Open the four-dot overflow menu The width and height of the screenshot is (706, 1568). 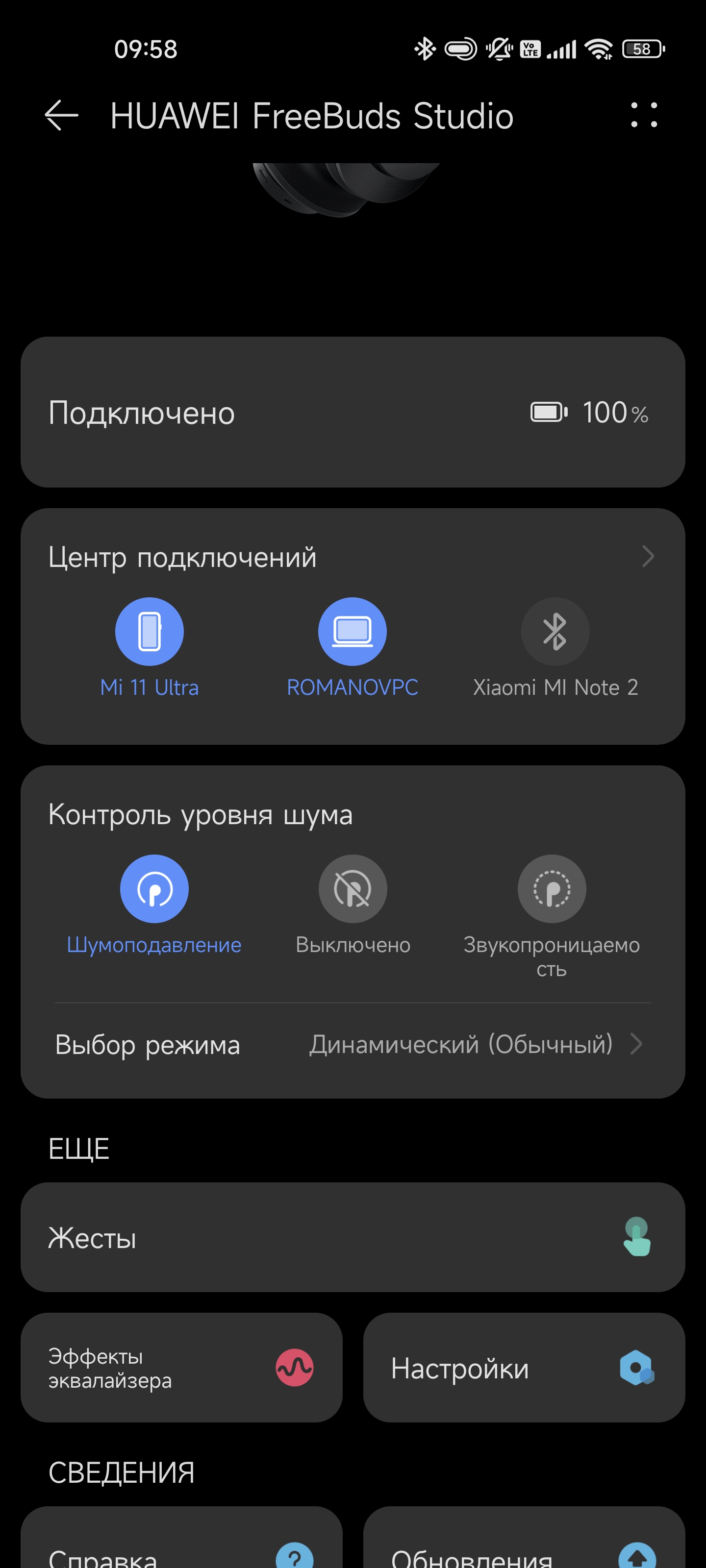pyautogui.click(x=643, y=115)
